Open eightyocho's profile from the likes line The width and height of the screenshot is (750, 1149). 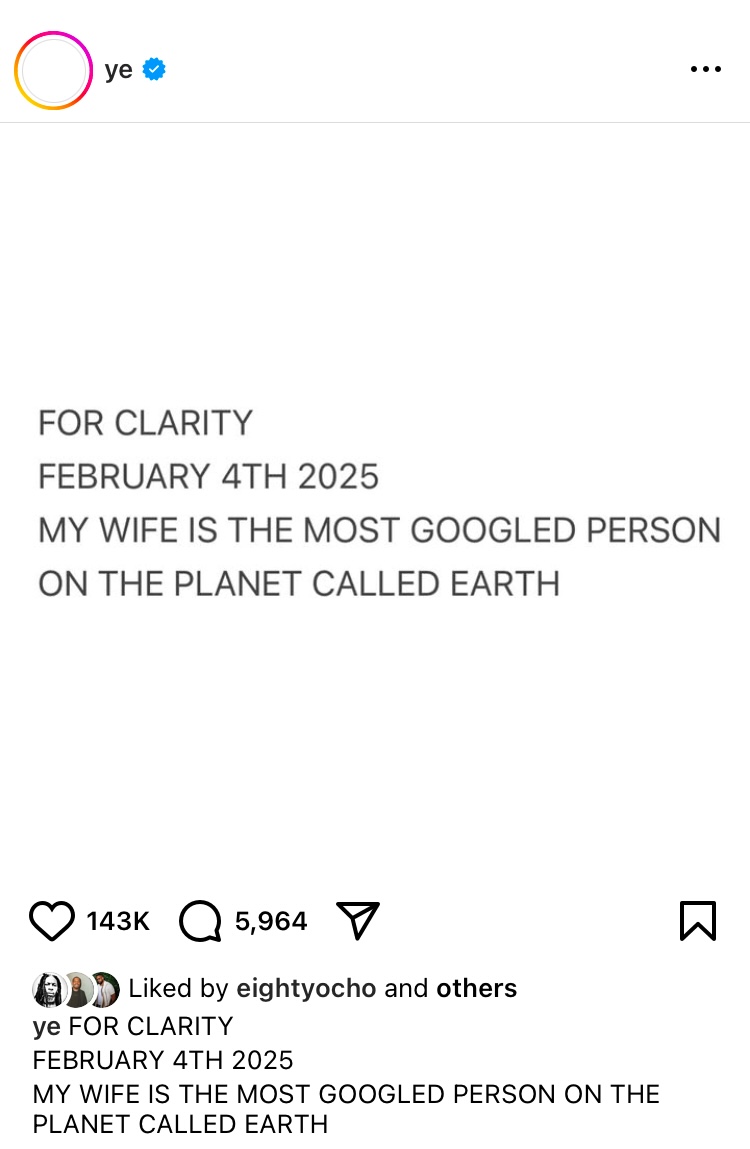(x=306, y=989)
